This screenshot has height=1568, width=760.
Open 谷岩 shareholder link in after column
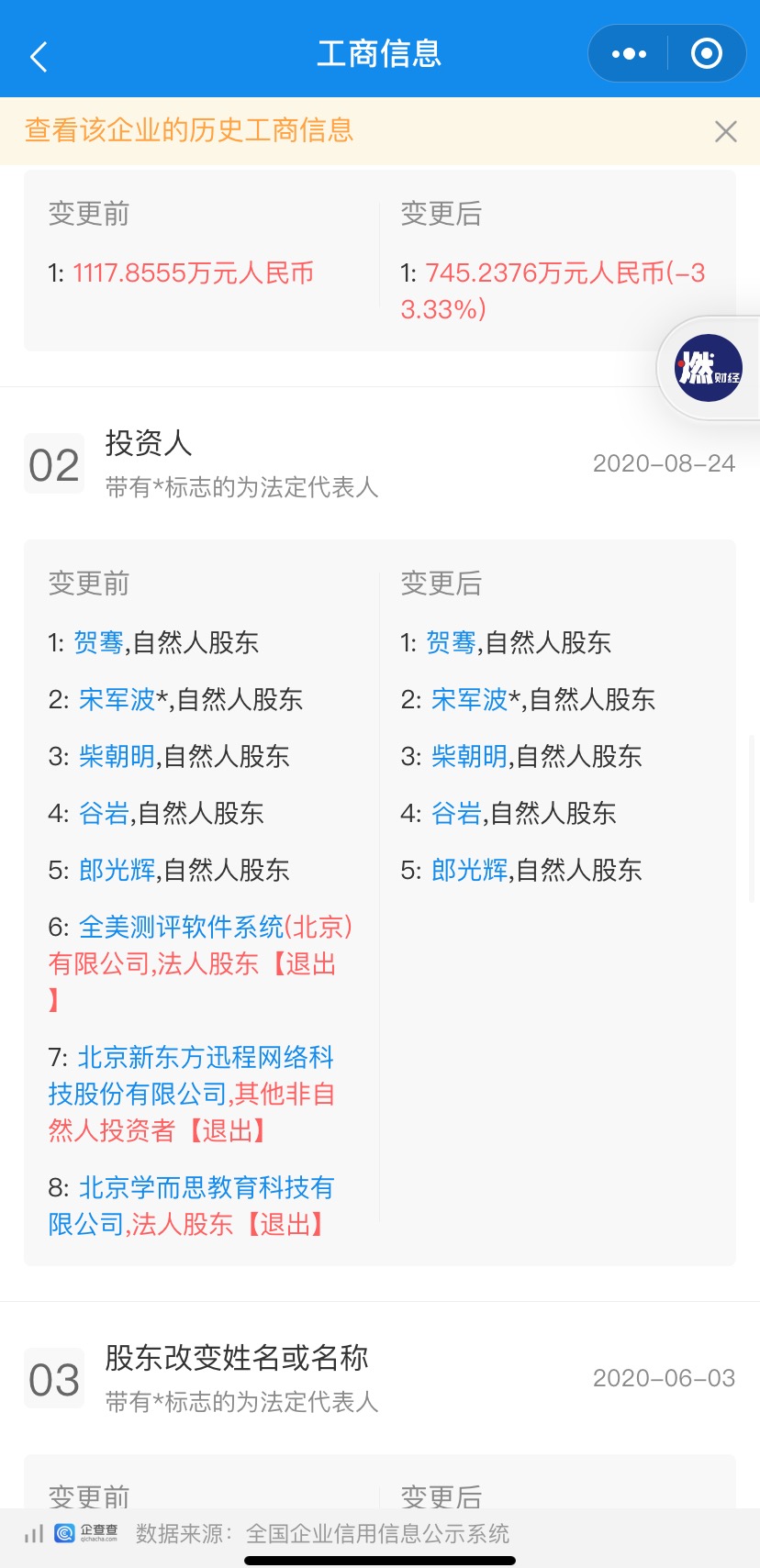(456, 814)
